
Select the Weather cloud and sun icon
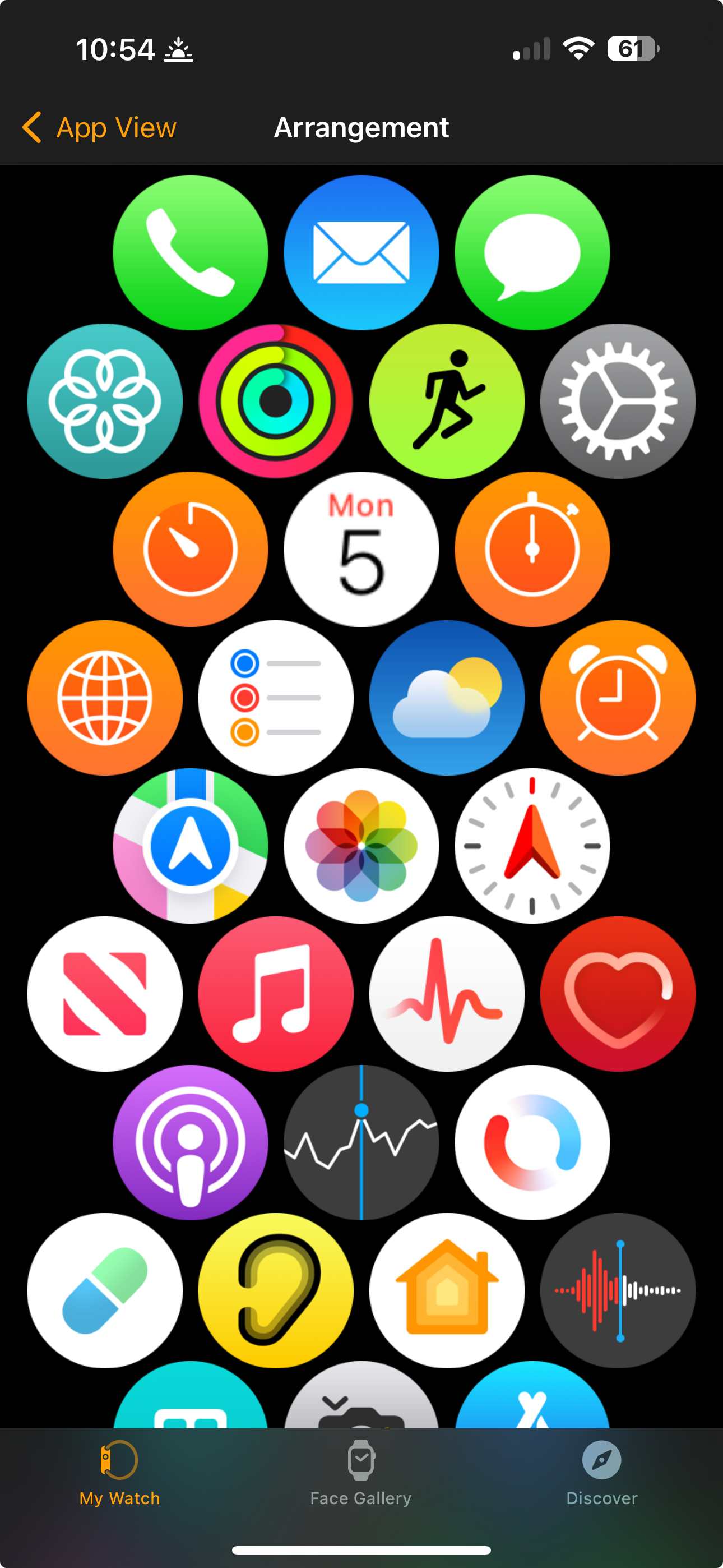[447, 698]
